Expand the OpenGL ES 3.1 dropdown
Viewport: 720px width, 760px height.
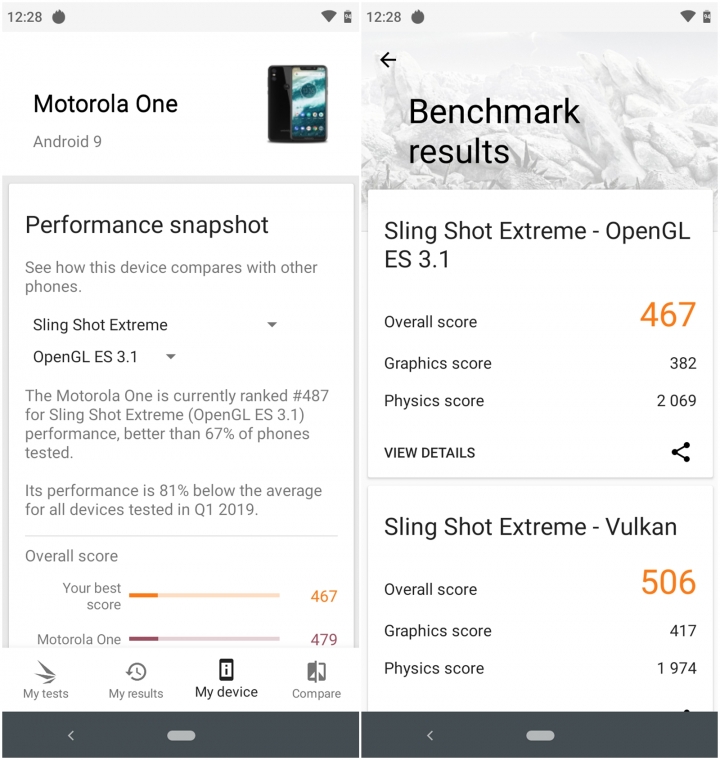coord(105,357)
